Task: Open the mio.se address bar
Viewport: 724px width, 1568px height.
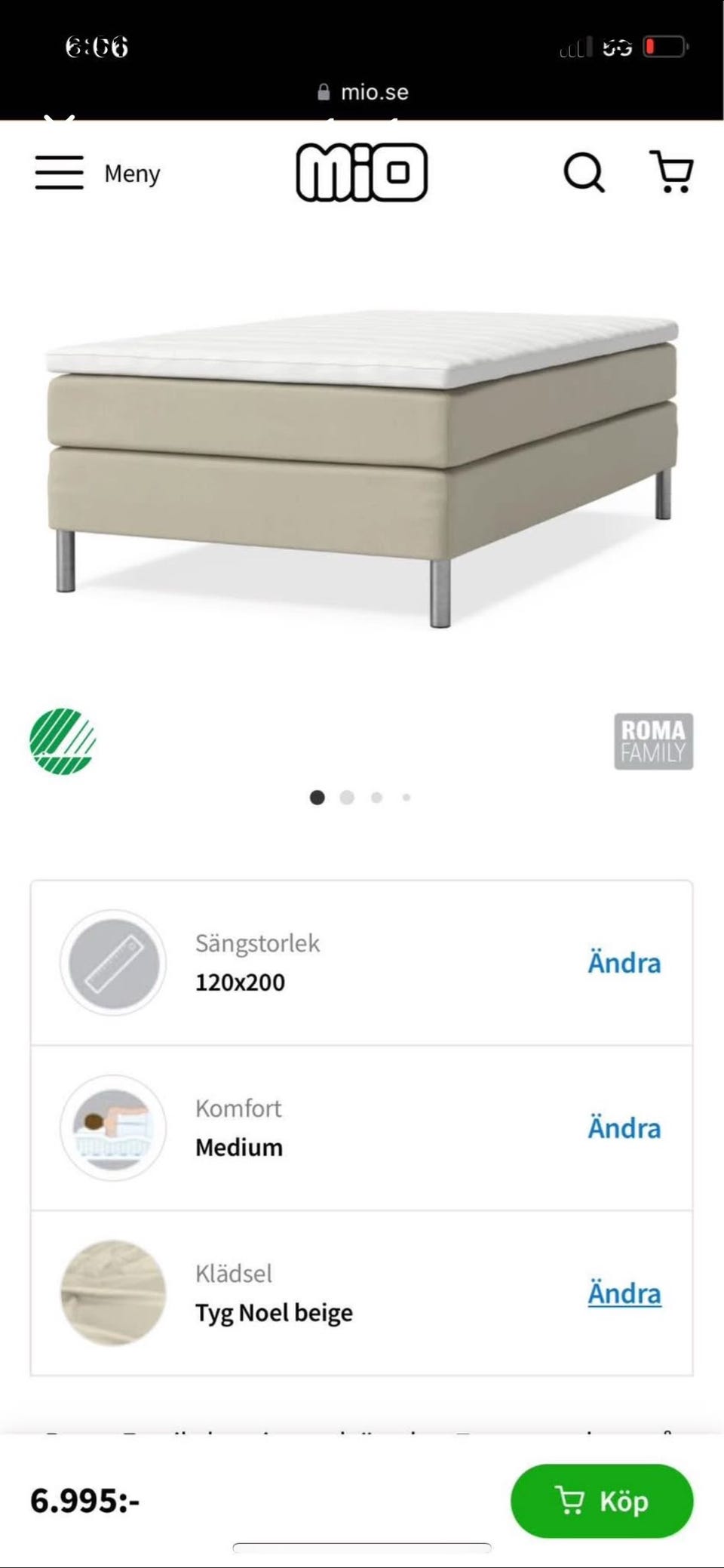Action: tap(364, 92)
